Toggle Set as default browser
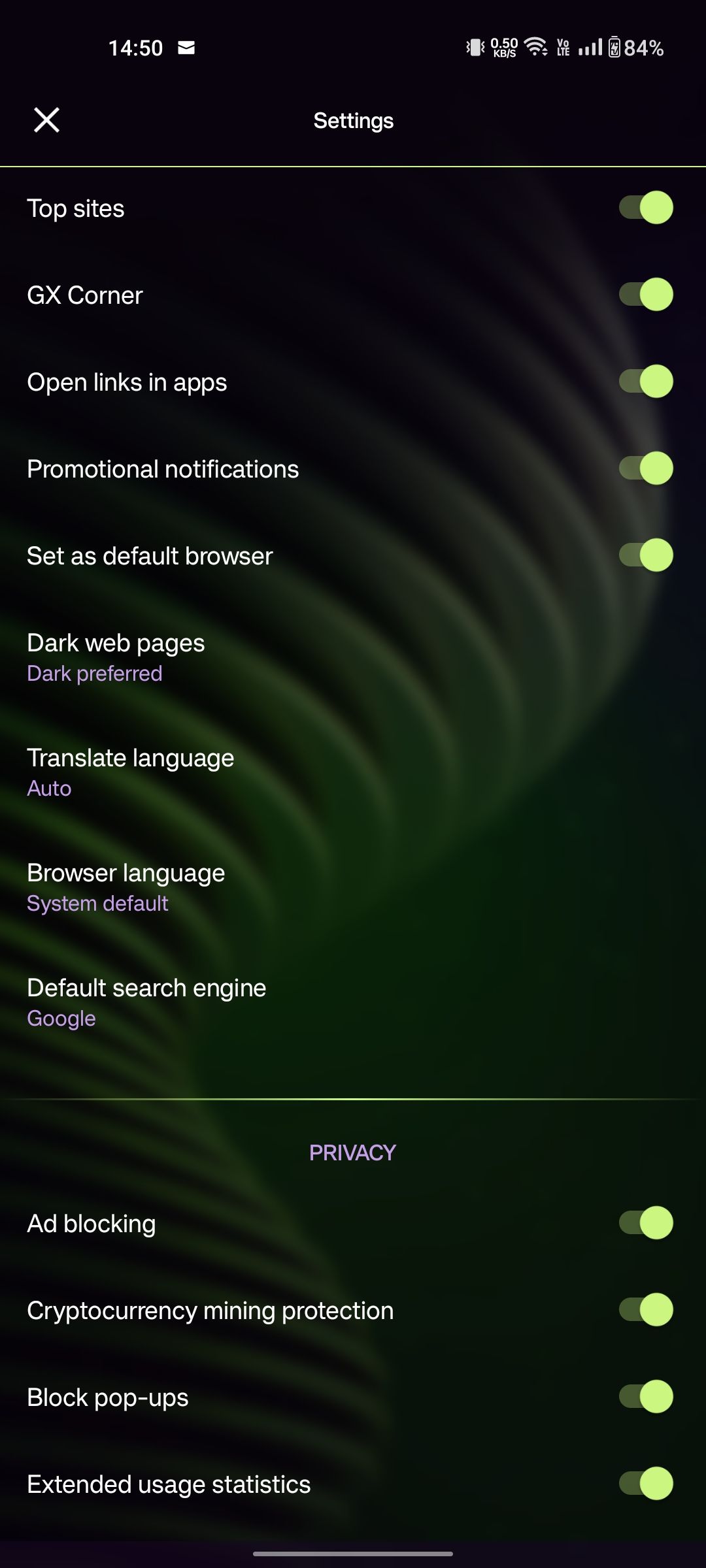The height and width of the screenshot is (1568, 706). tap(647, 556)
